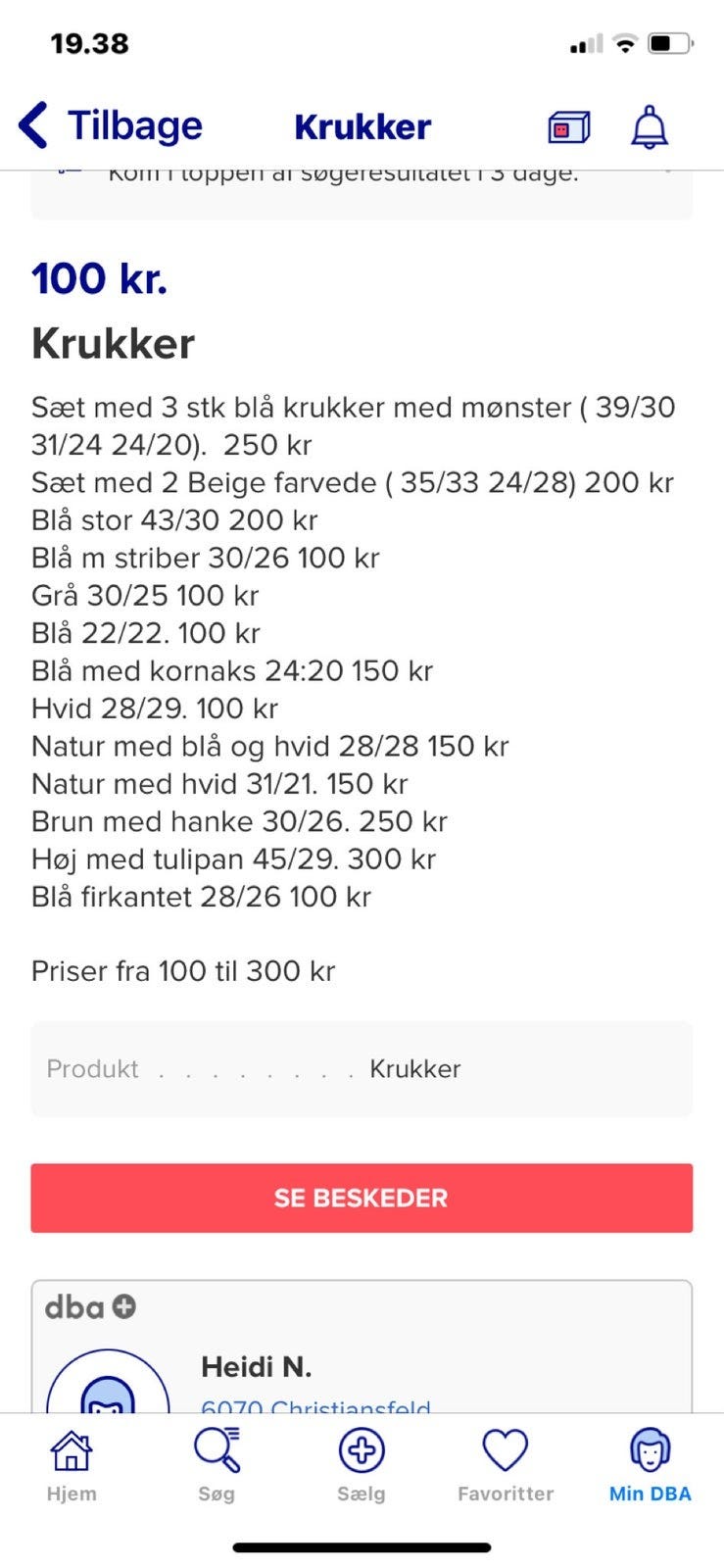Go to the Favoritter tab
724x1568 pixels.
click(x=506, y=1465)
